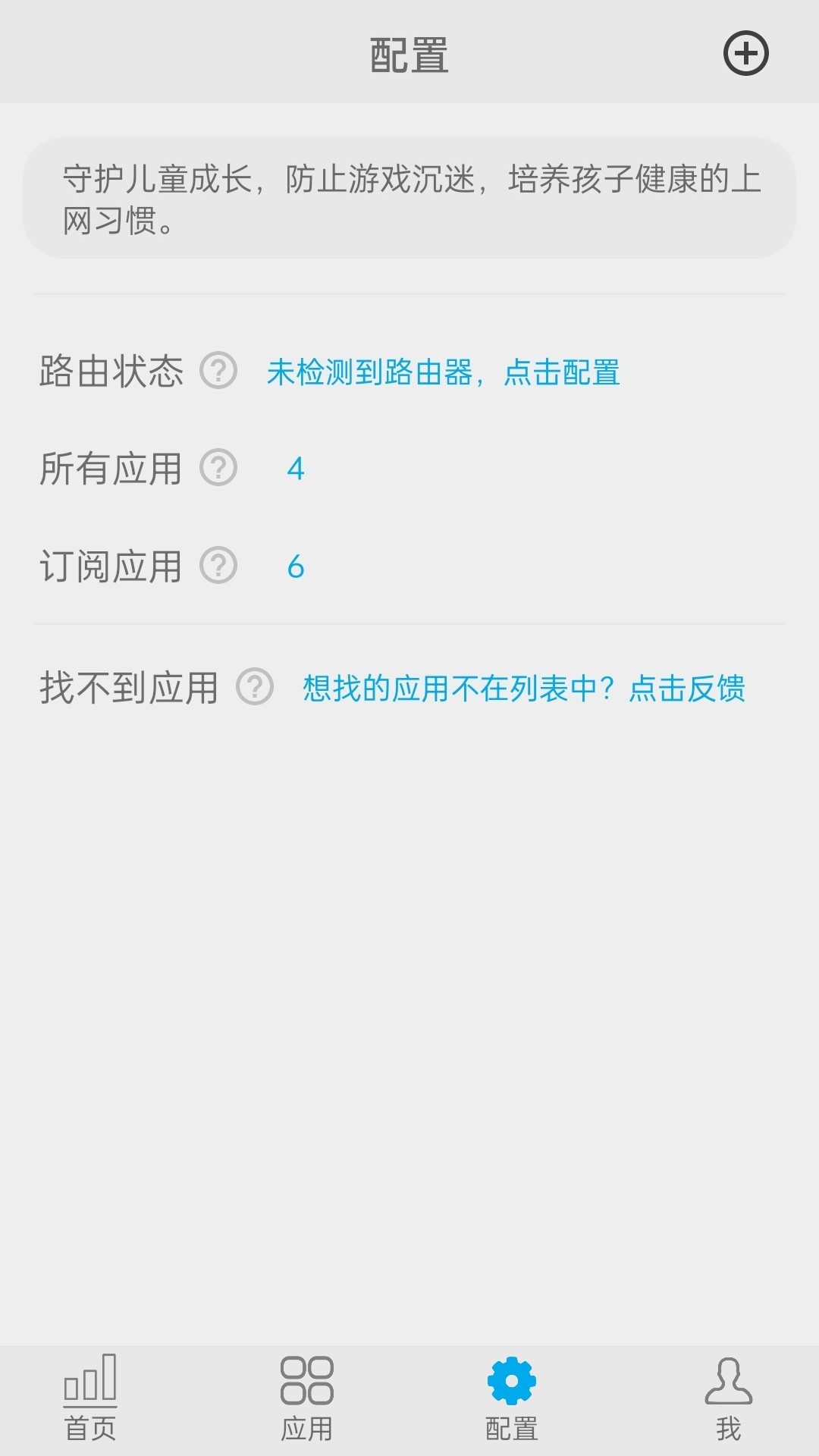
Task: Show help for 找不到应用
Action: pyautogui.click(x=255, y=686)
